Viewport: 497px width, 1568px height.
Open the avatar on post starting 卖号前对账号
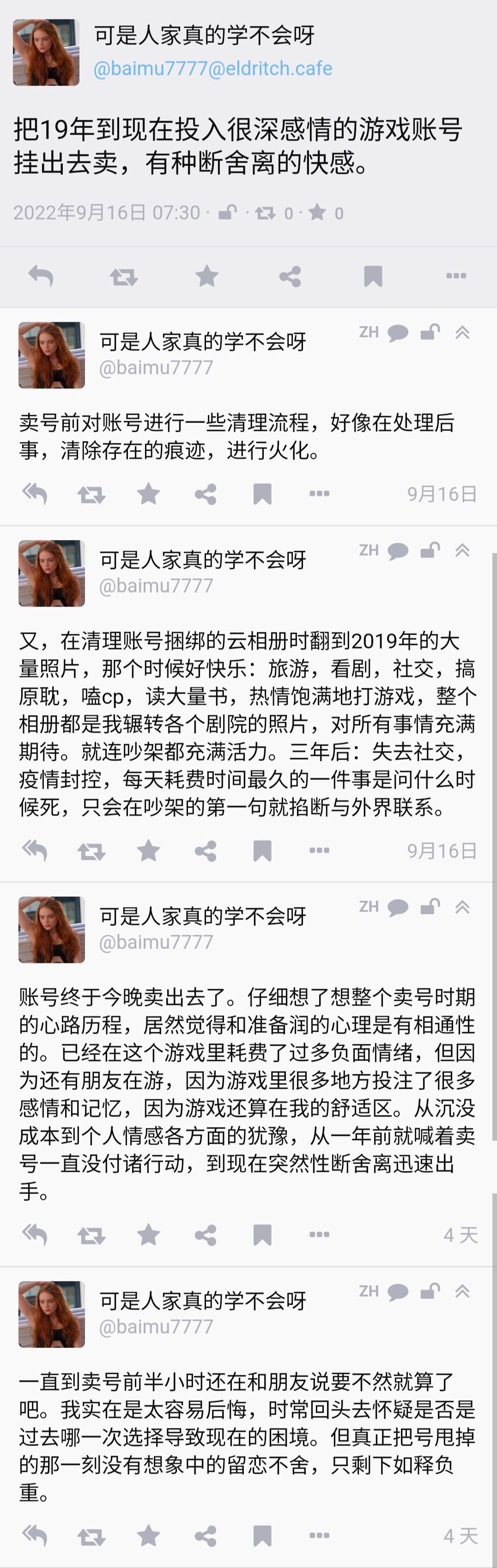click(x=52, y=355)
